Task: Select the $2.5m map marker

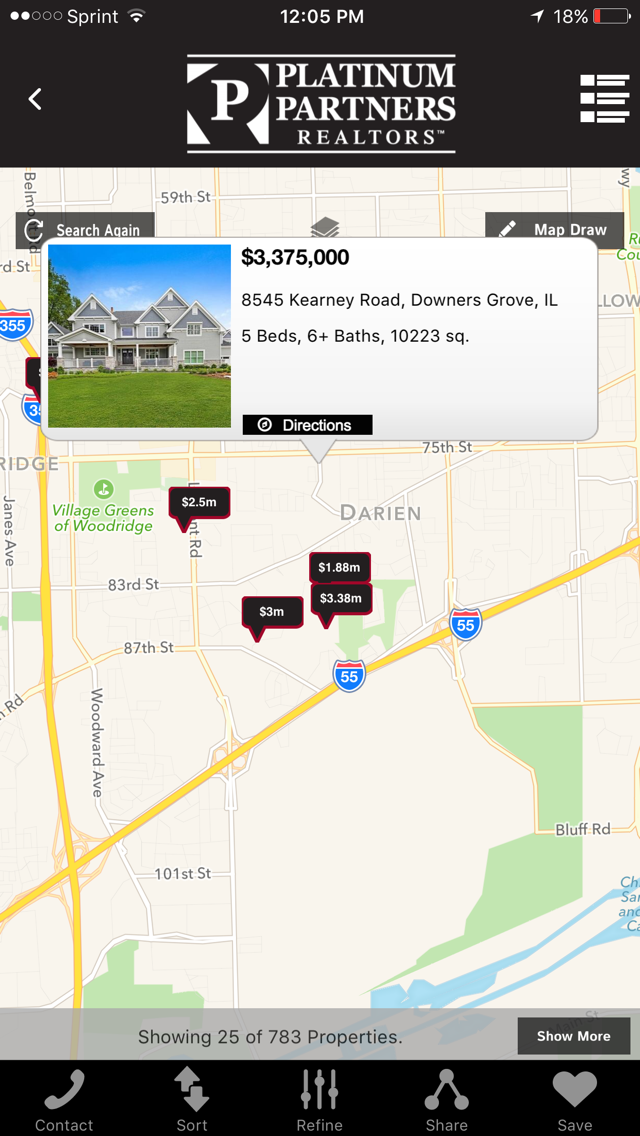Action: point(199,502)
